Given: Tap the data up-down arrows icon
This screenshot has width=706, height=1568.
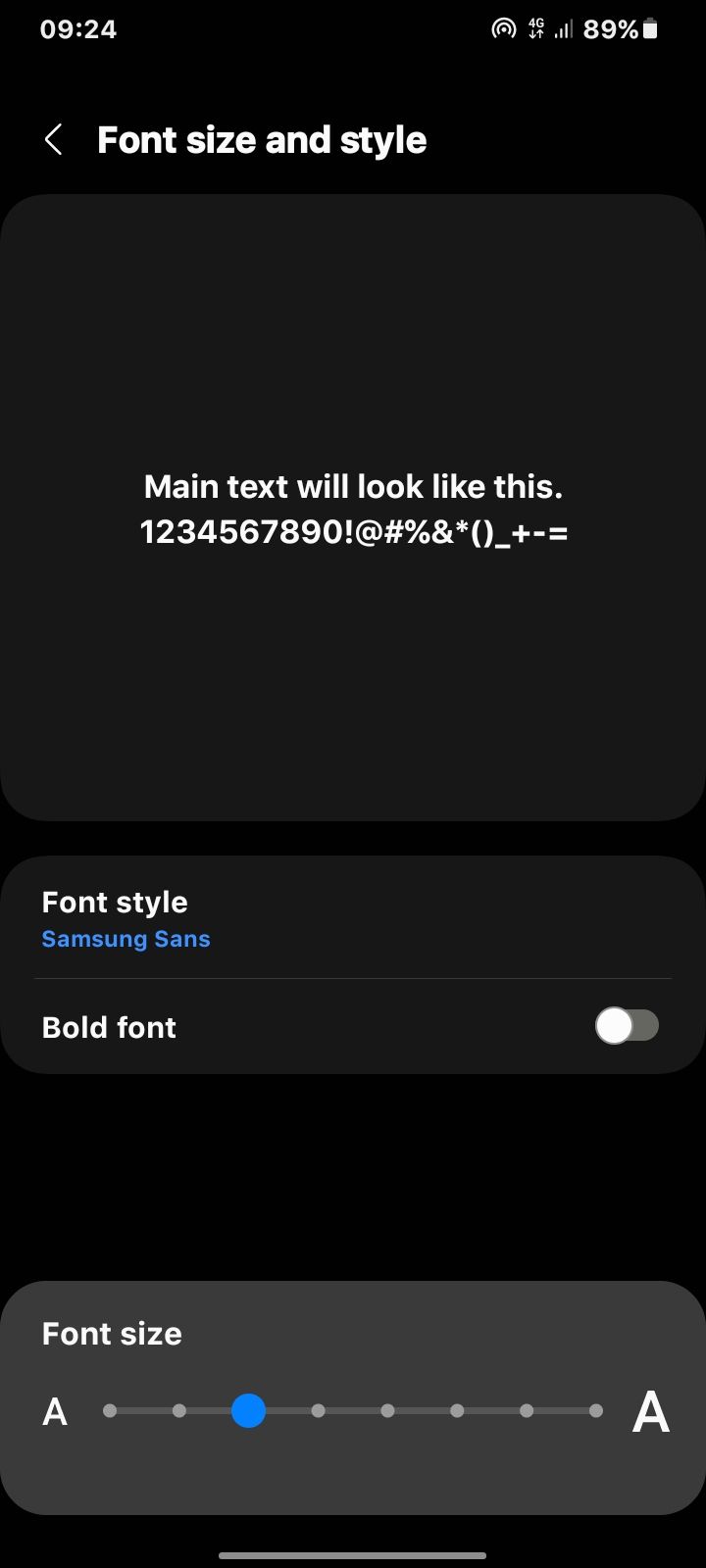Looking at the screenshot, I should coord(536,33).
